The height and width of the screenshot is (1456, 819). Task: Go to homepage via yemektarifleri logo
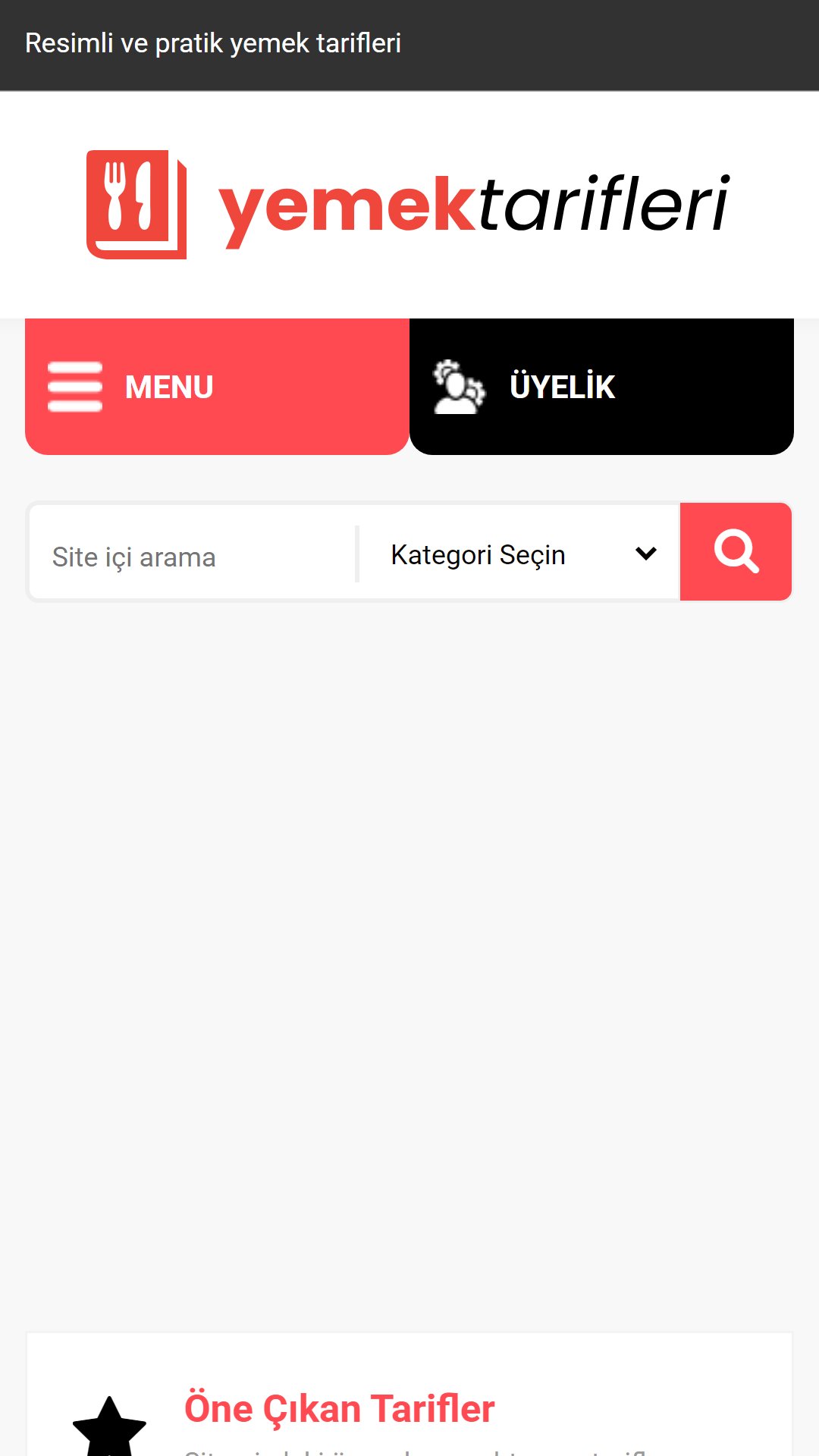click(408, 204)
